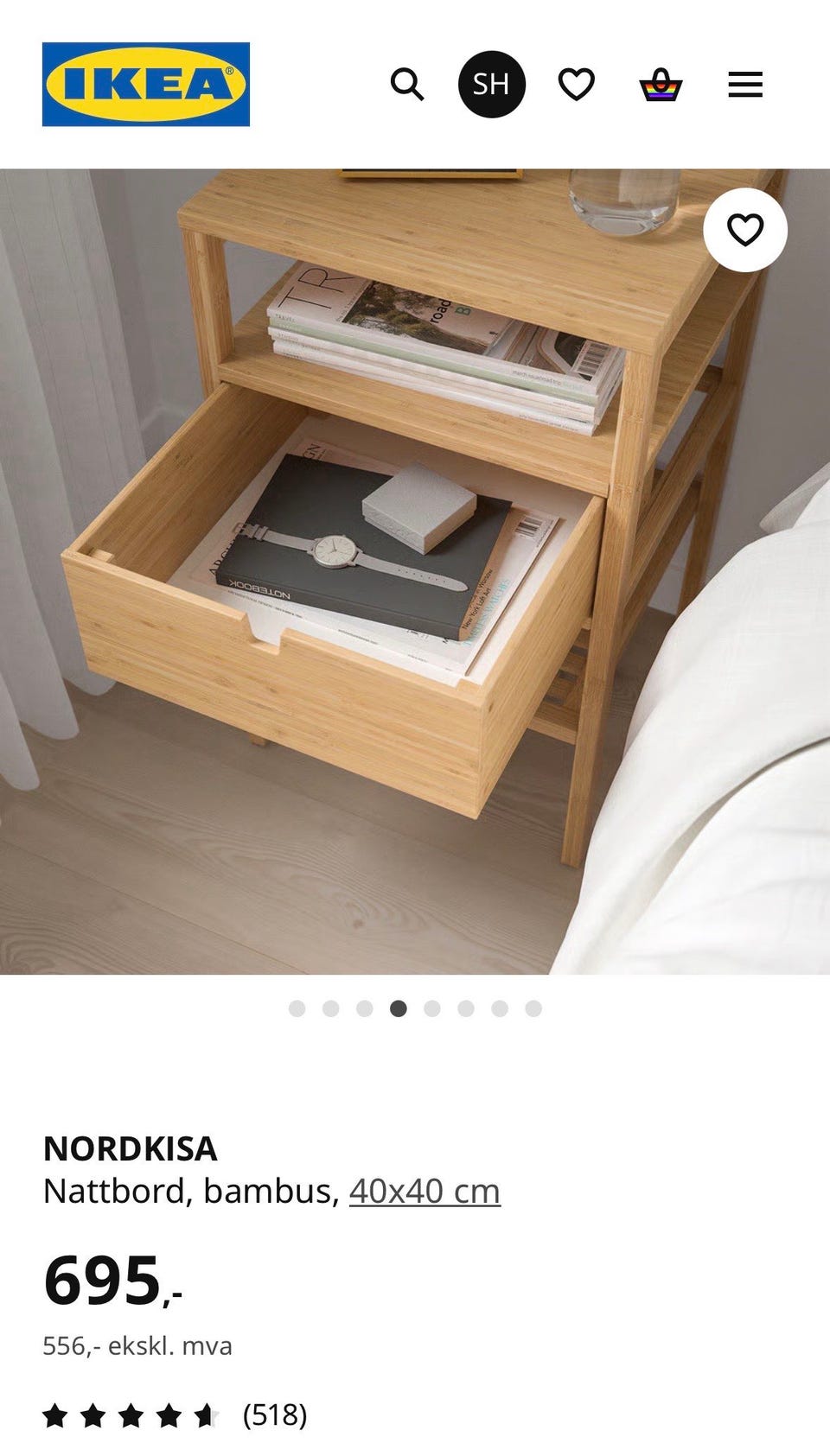
Task: Open the SH account profile
Action: tap(490, 83)
